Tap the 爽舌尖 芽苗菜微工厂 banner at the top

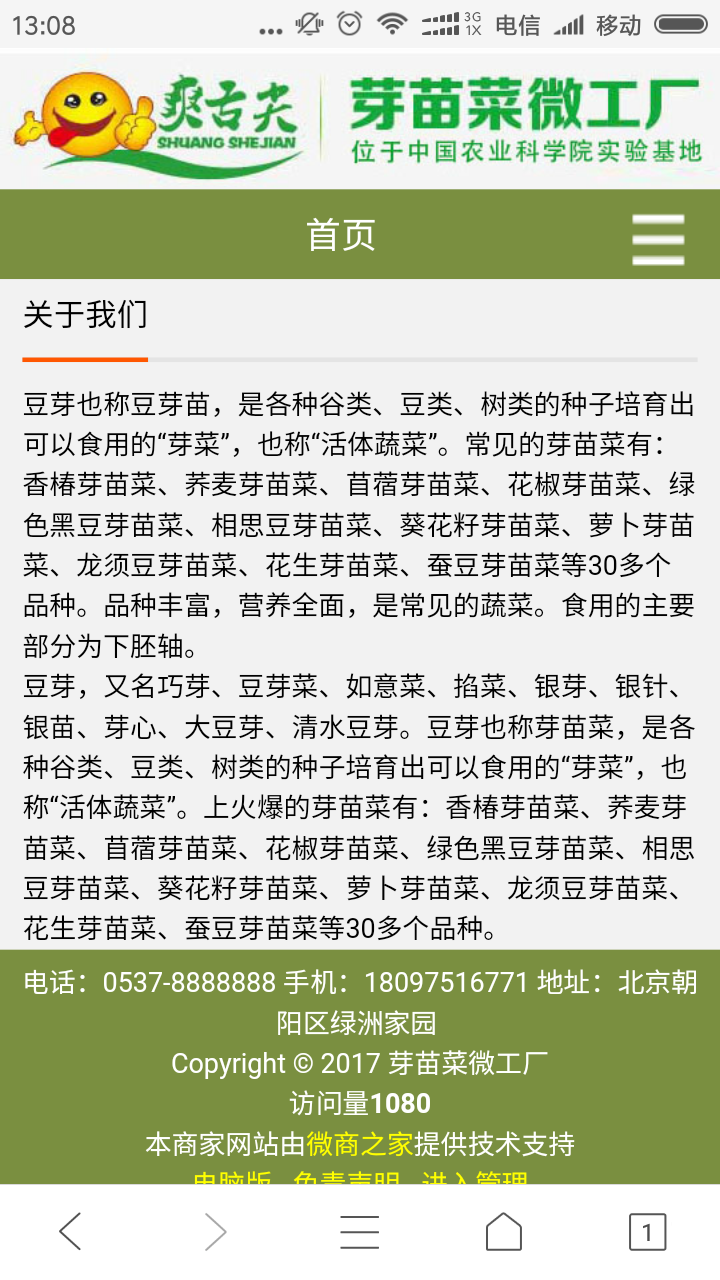pos(360,121)
